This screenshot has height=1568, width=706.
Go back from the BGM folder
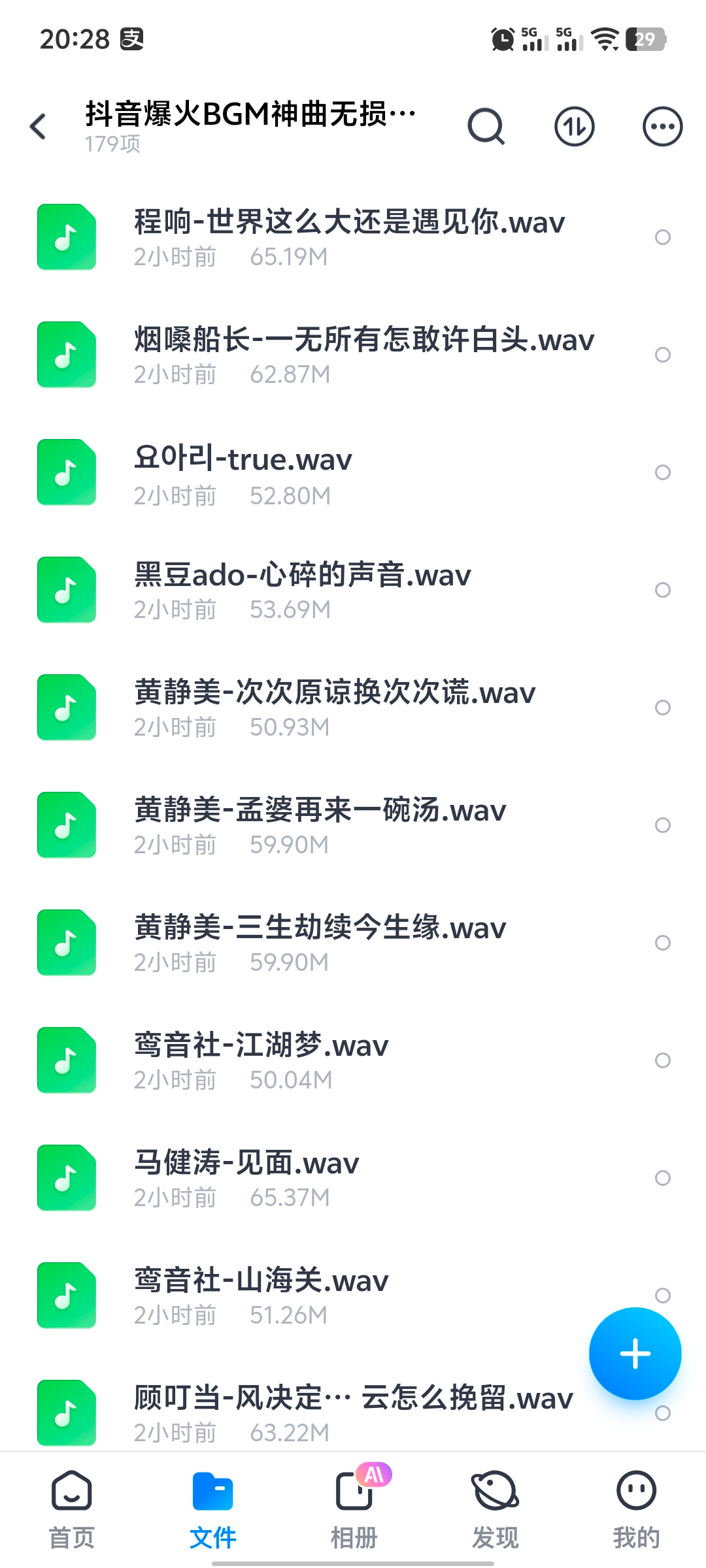pos(39,126)
